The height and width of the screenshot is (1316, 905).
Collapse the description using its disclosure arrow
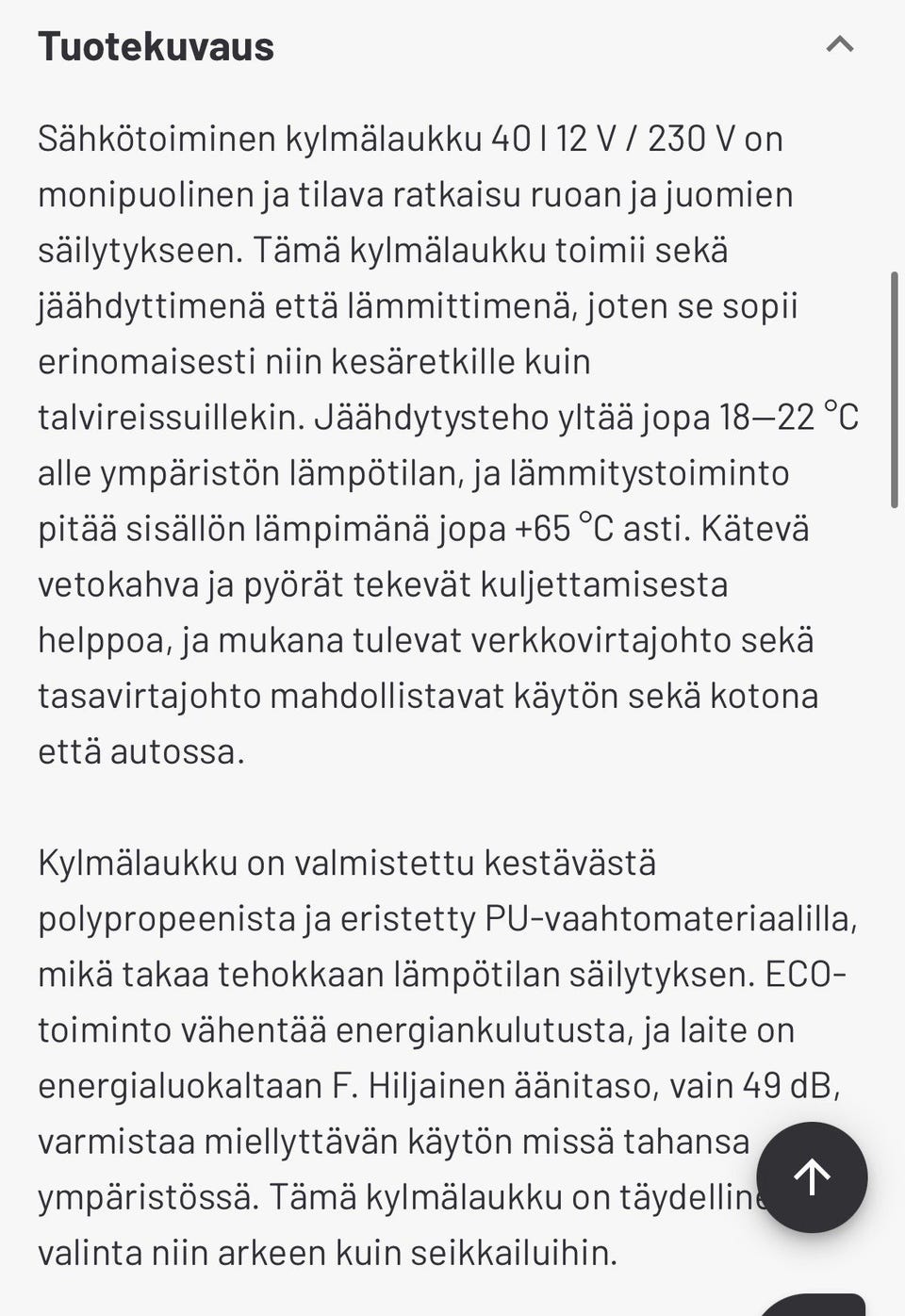pos(840,43)
